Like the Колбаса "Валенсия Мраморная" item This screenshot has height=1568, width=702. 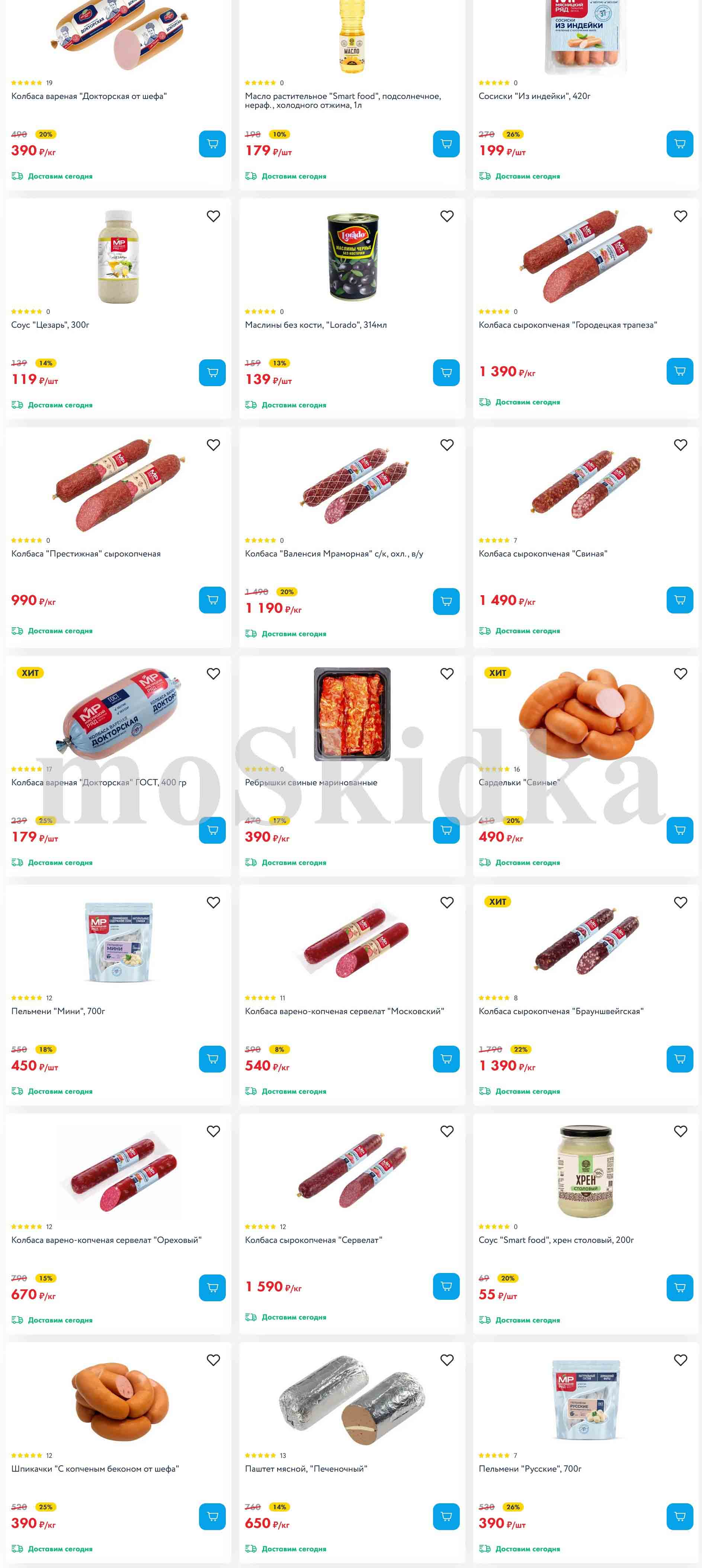(x=446, y=445)
